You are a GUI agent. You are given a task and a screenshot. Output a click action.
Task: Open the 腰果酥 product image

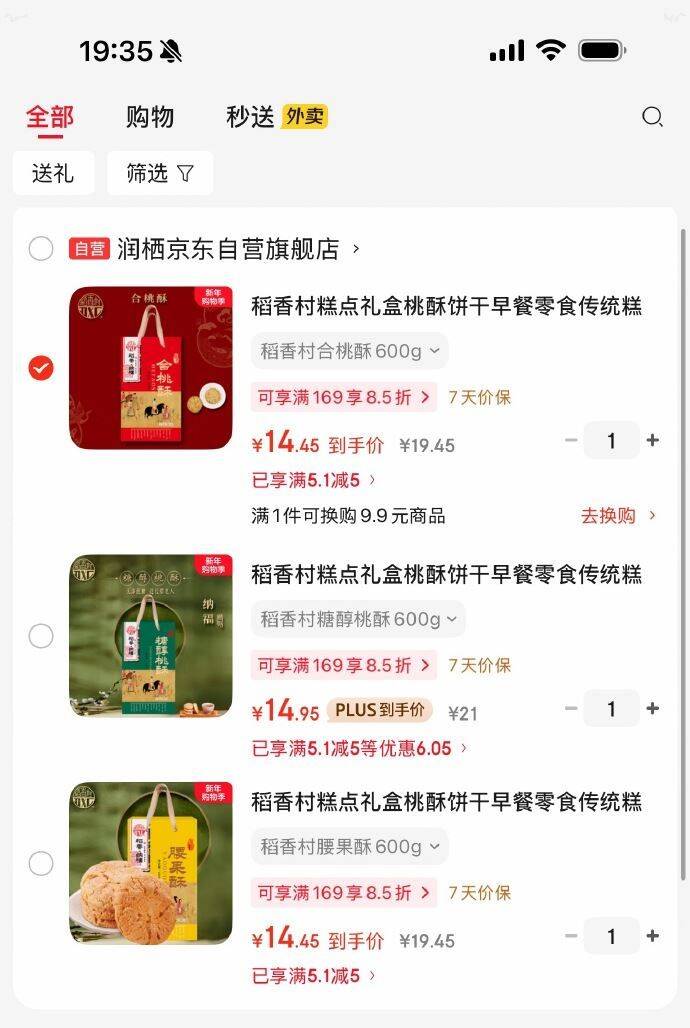pyautogui.click(x=151, y=863)
